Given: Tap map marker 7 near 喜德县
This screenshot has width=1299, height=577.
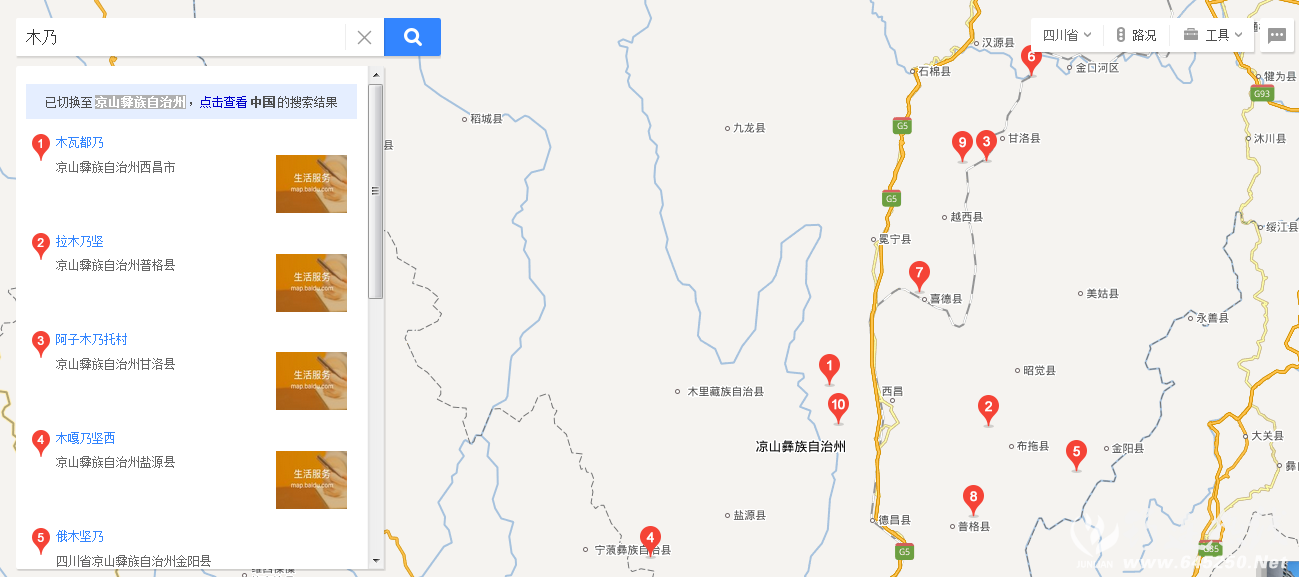Looking at the screenshot, I should point(918,273).
